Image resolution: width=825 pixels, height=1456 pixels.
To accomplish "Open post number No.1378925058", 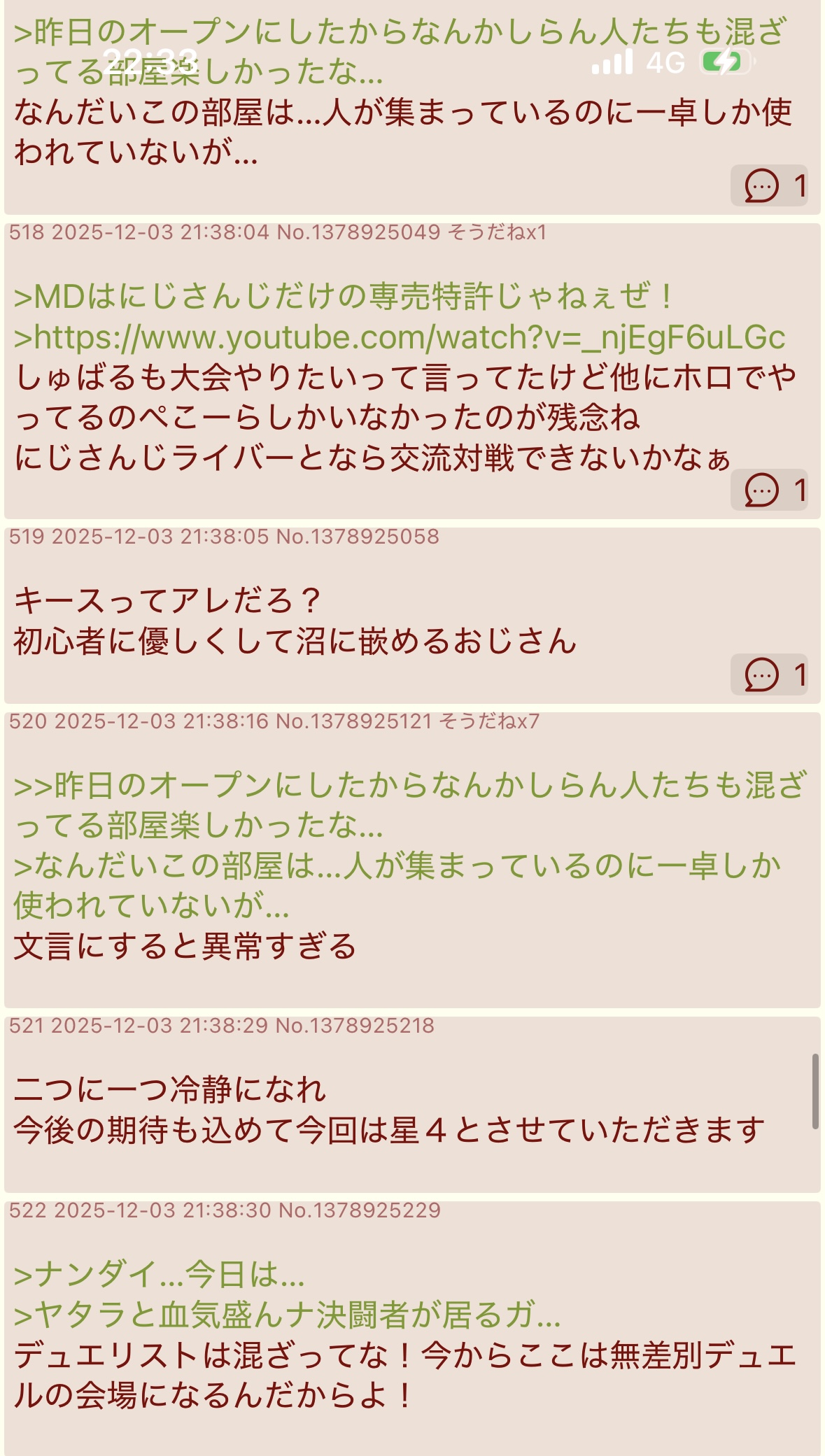I will pyautogui.click(x=358, y=537).
